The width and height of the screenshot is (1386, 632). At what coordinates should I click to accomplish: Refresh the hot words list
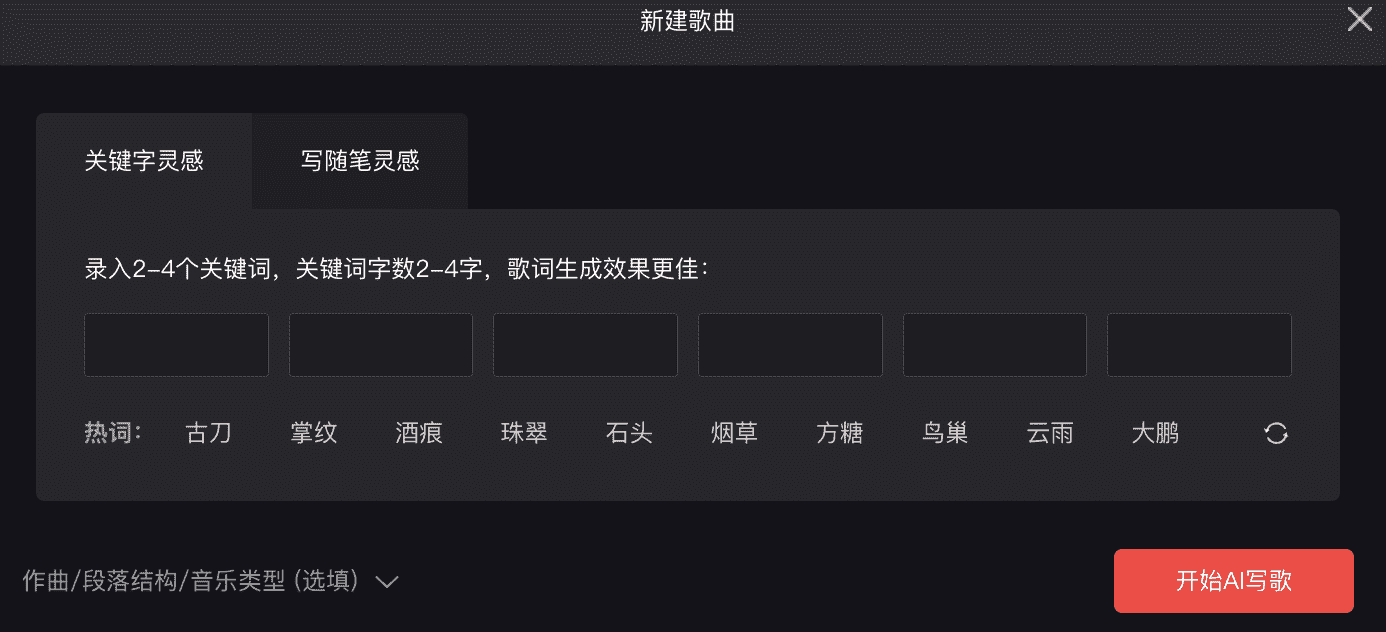click(1276, 433)
